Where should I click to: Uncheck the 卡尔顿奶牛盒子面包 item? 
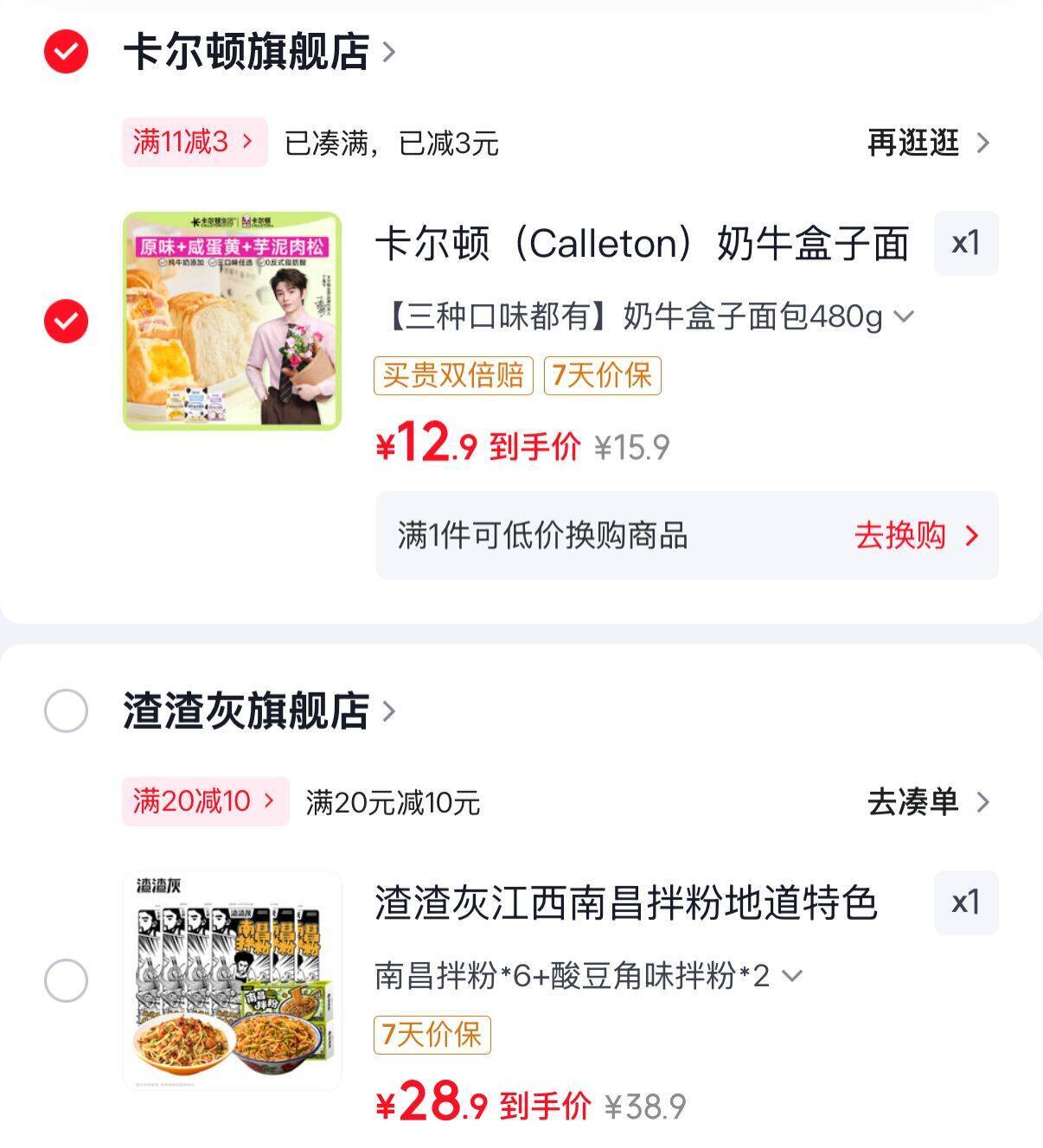(66, 322)
